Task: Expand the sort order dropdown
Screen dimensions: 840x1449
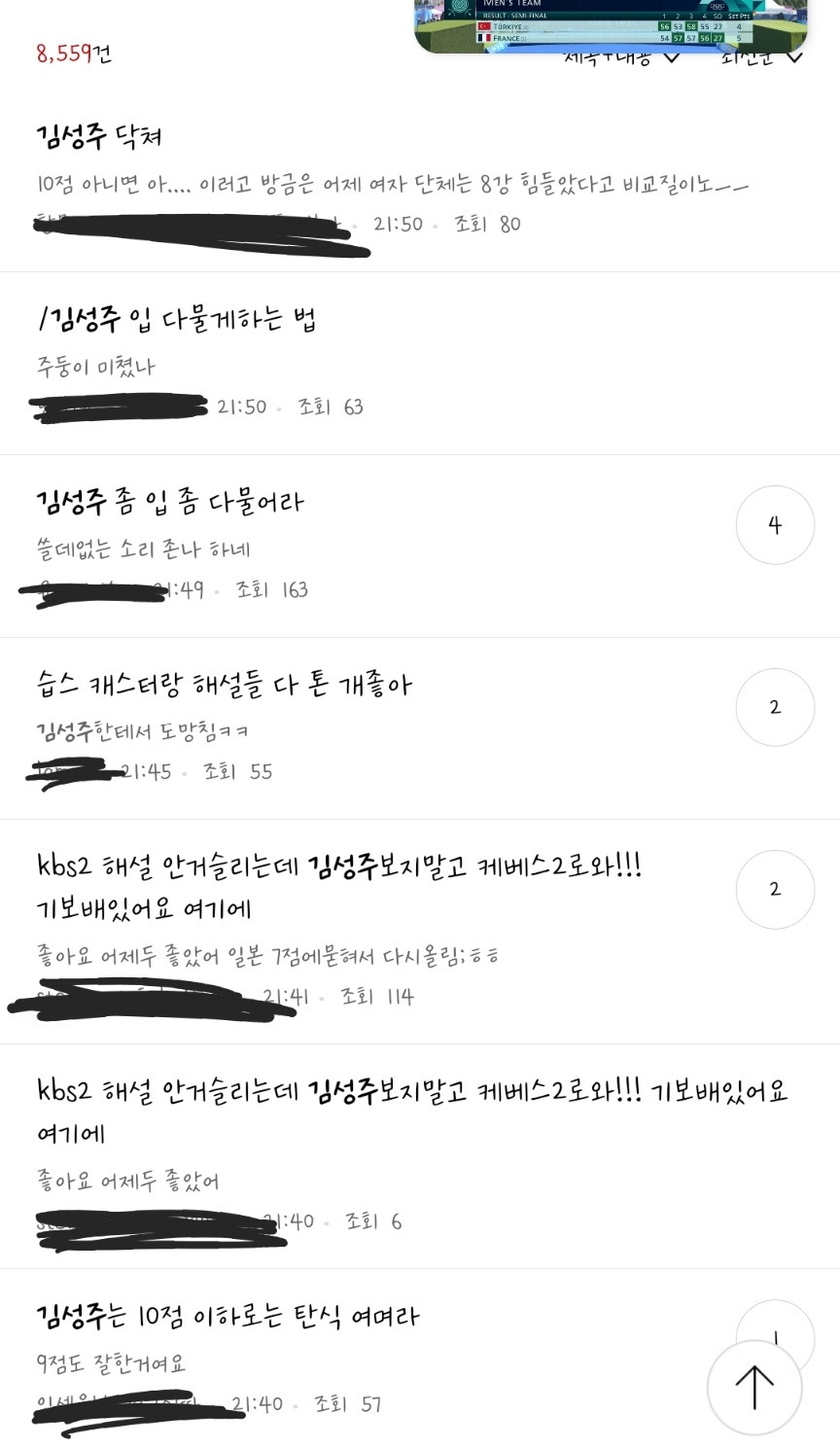Action: pos(762,58)
